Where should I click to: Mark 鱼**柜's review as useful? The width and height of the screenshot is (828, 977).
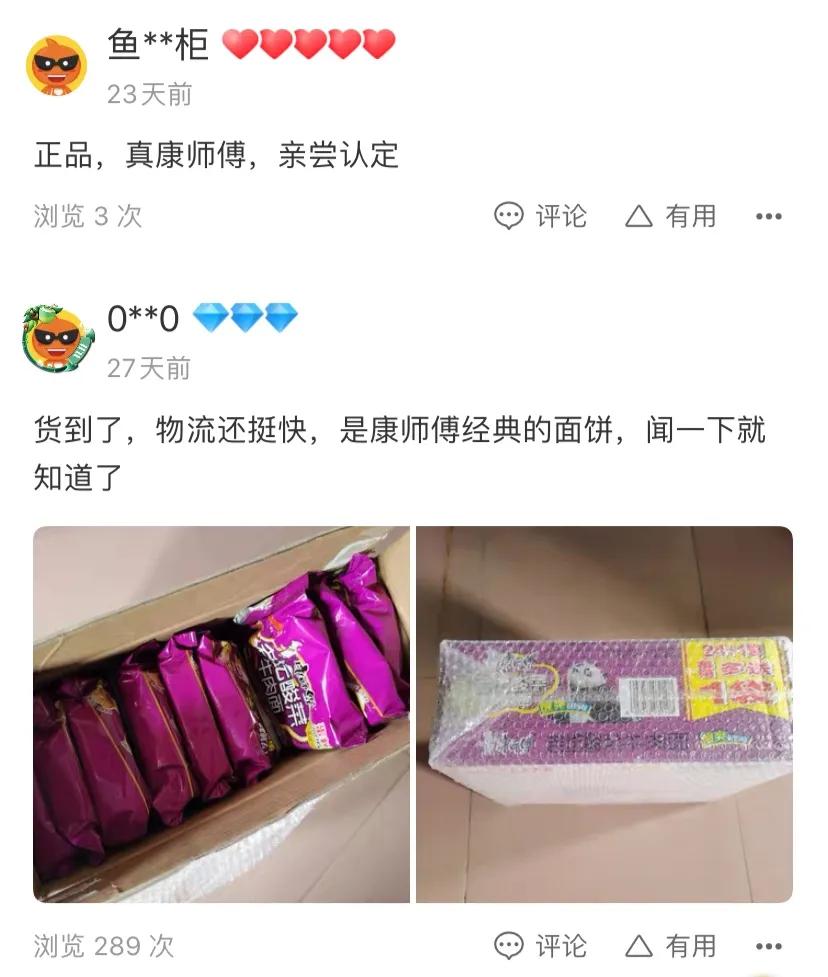click(671, 216)
